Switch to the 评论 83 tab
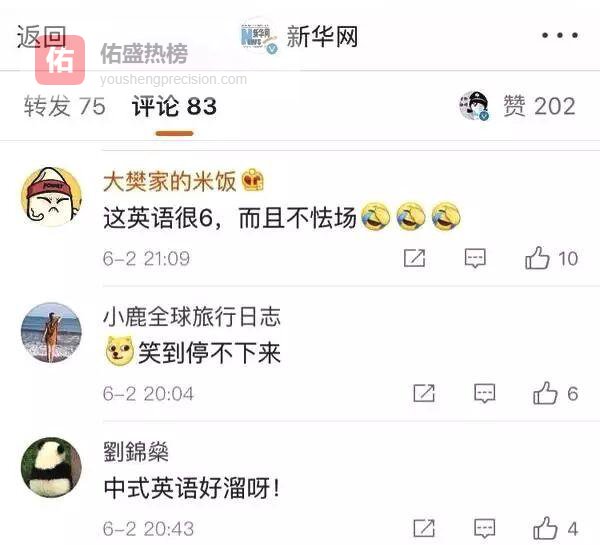Image resolution: width=600 pixels, height=545 pixels. coord(174,106)
